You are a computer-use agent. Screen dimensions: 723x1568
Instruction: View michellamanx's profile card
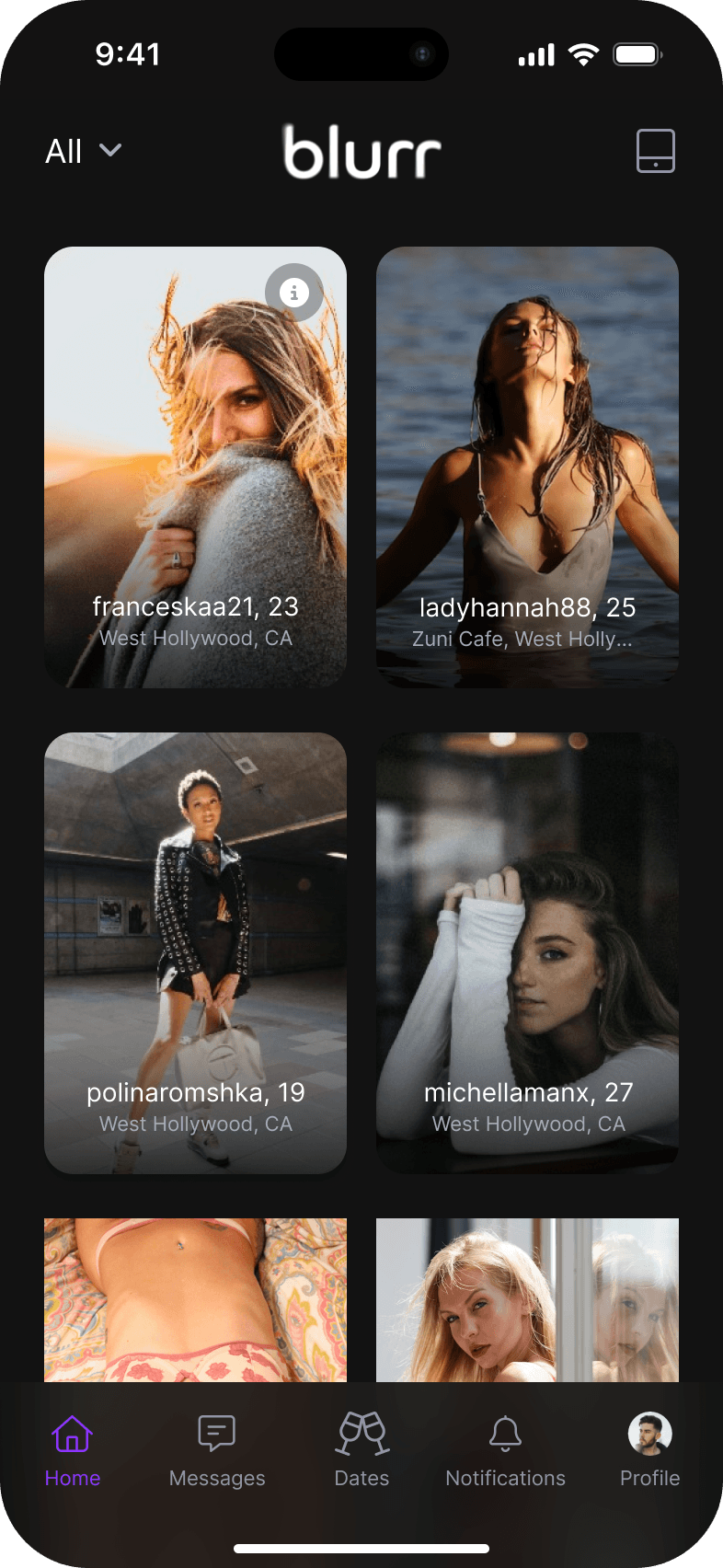(527, 952)
